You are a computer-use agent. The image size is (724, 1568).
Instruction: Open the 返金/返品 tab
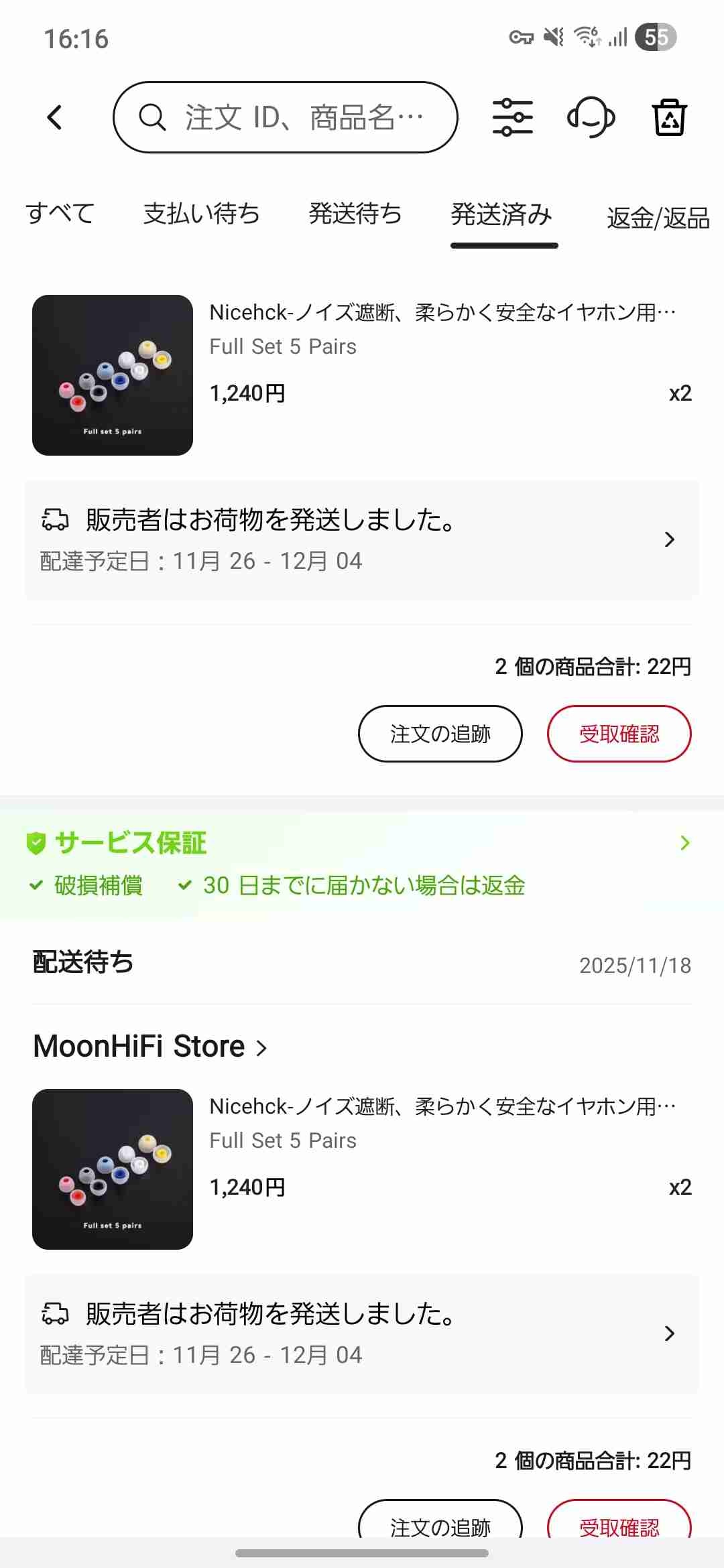(x=658, y=218)
